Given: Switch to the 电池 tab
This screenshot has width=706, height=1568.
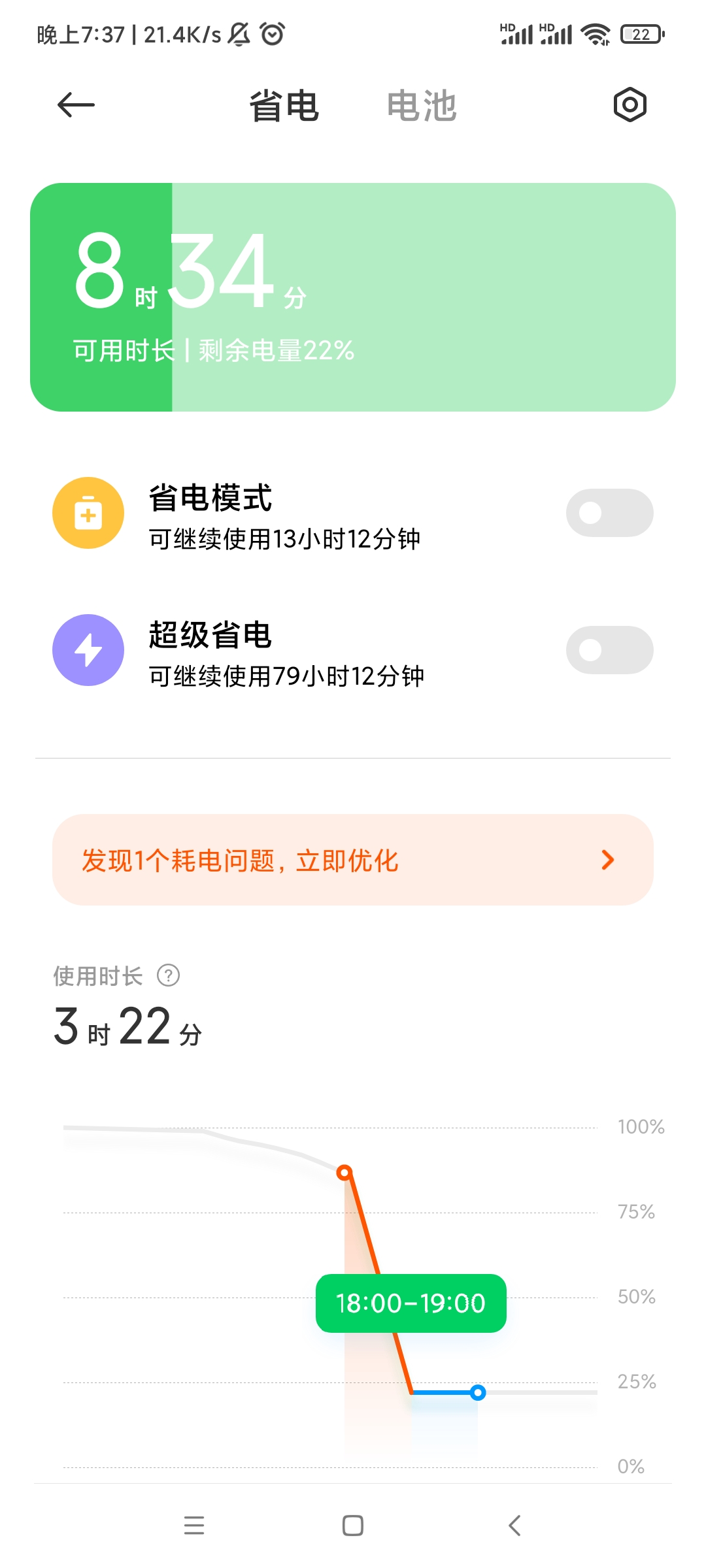Looking at the screenshot, I should [x=422, y=106].
